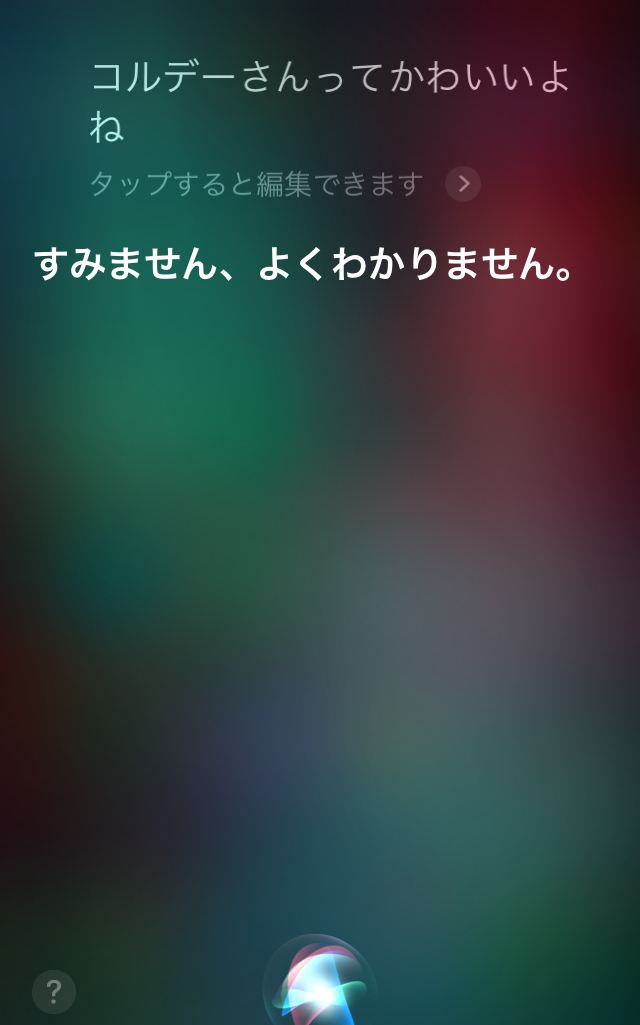This screenshot has width=640, height=1025.
Task: Tap the chevron next to タップすると編集できます
Action: (463, 184)
